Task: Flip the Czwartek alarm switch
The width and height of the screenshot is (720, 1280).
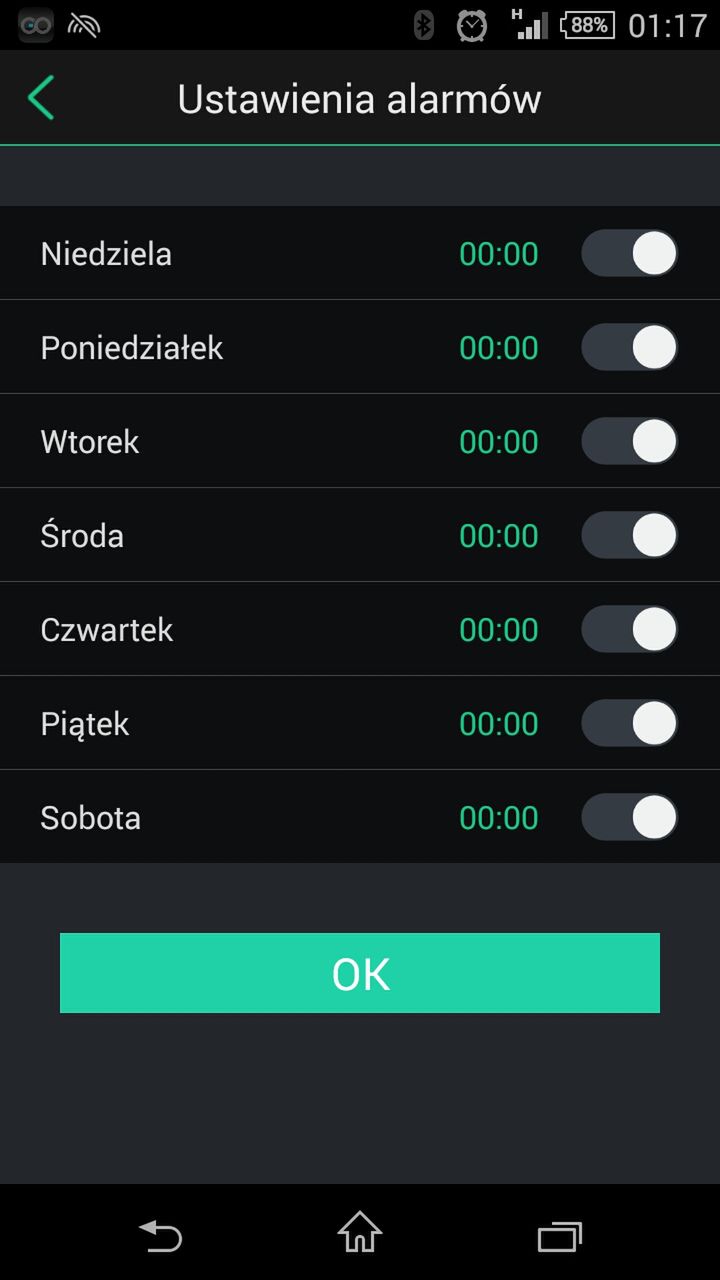Action: point(629,629)
